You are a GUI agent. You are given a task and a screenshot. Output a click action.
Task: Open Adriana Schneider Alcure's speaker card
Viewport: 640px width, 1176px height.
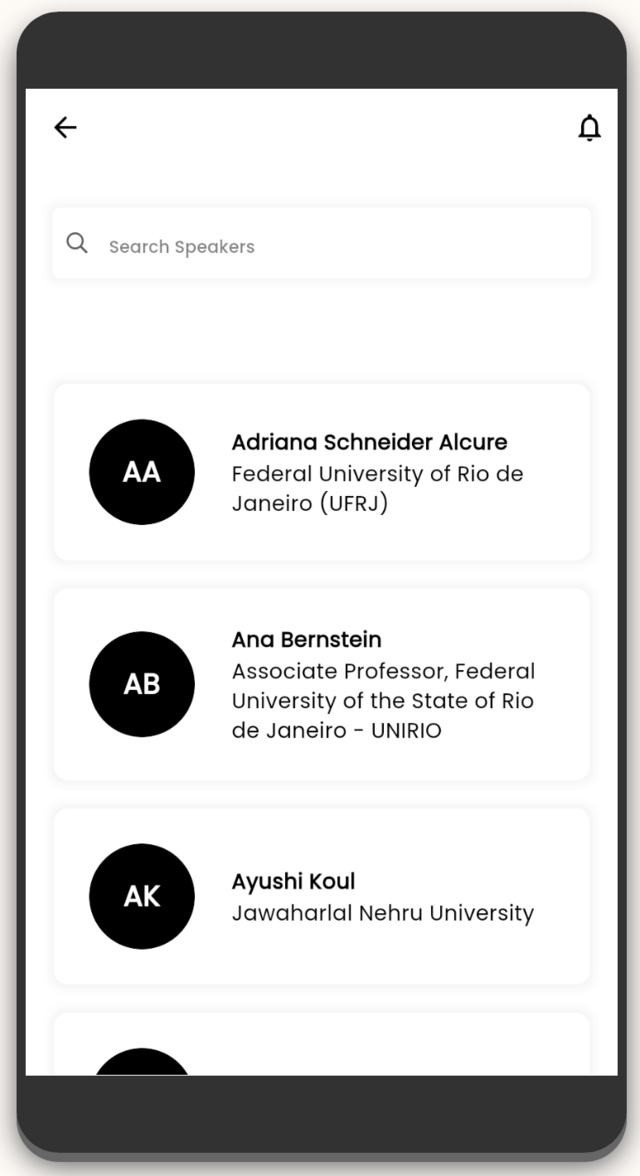pyautogui.click(x=322, y=472)
